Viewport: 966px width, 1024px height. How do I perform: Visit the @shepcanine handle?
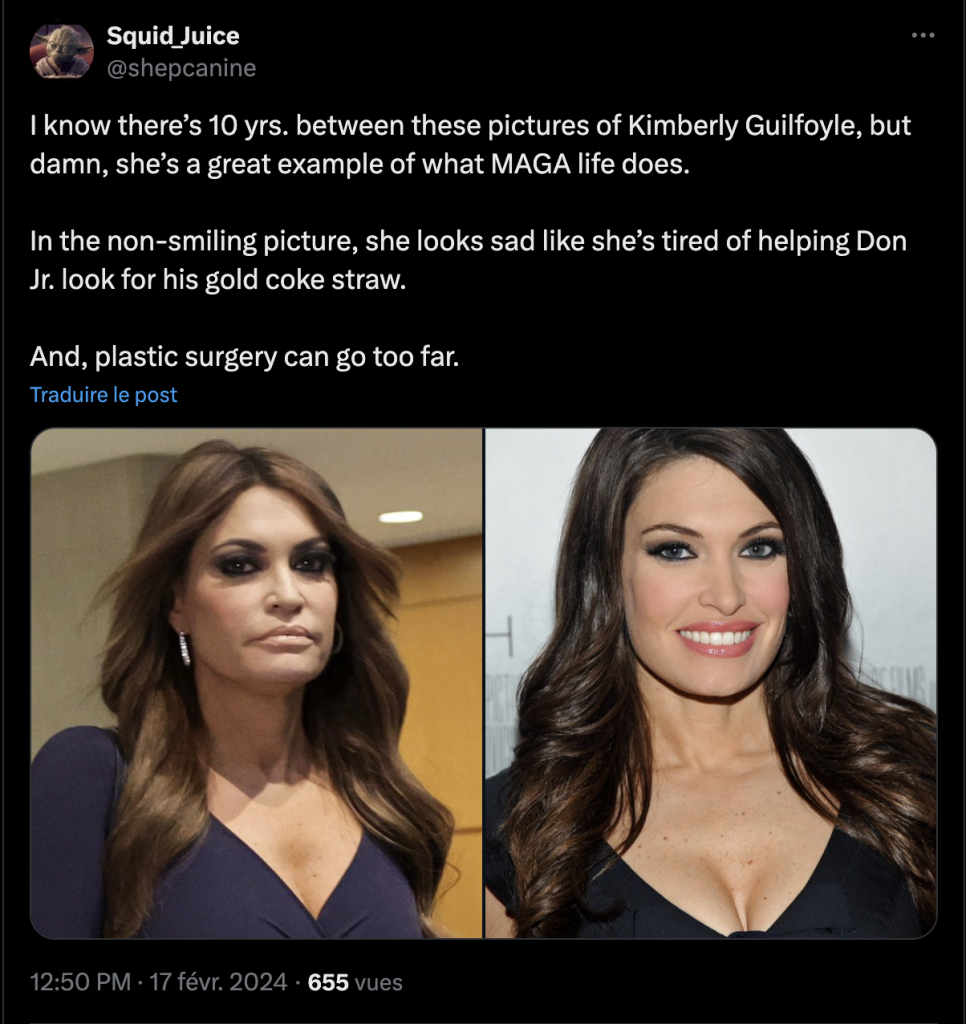181,67
